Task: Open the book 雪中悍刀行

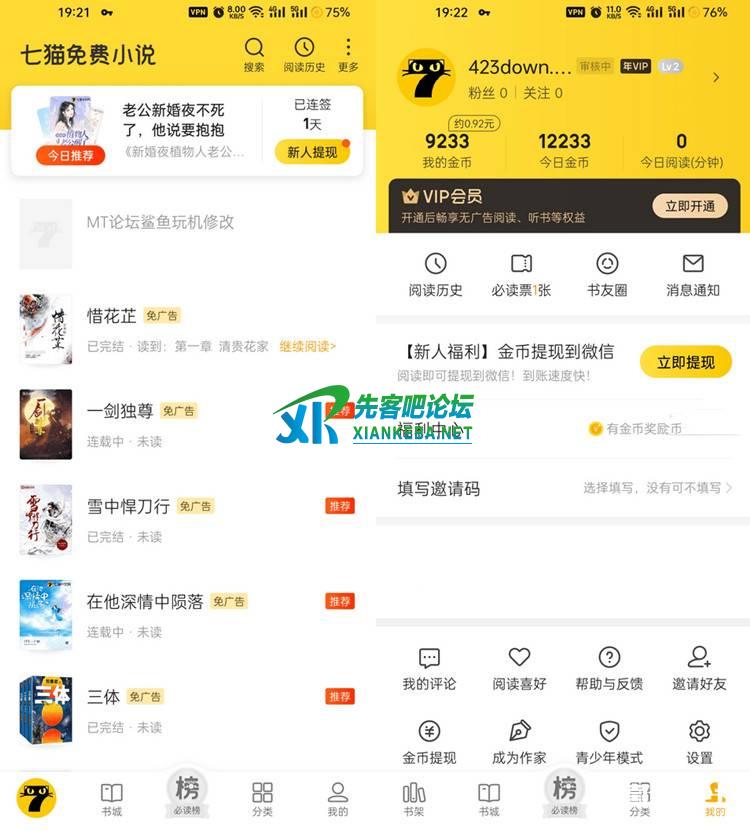Action: 128,506
